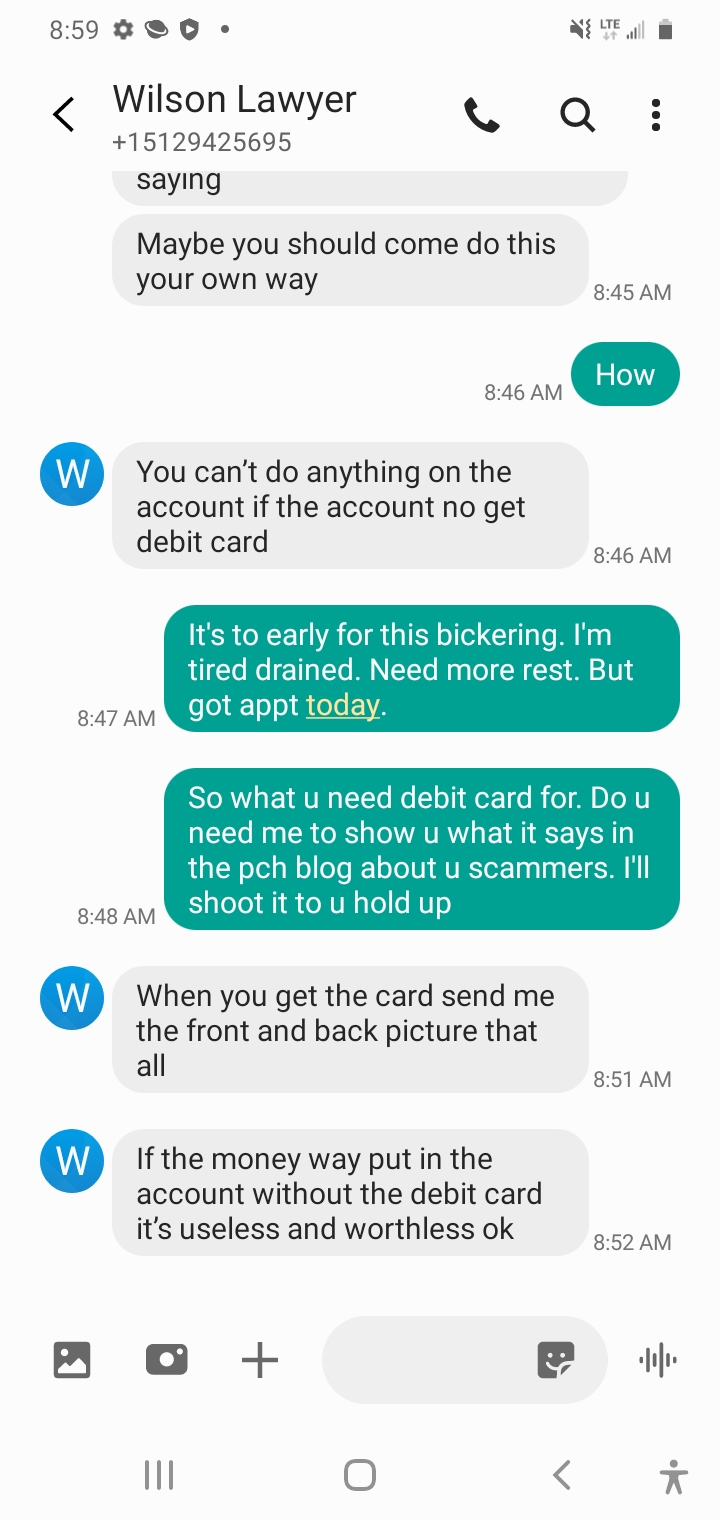Screen dimensions: 720x1520
Task: Search within this conversation
Action: (577, 116)
